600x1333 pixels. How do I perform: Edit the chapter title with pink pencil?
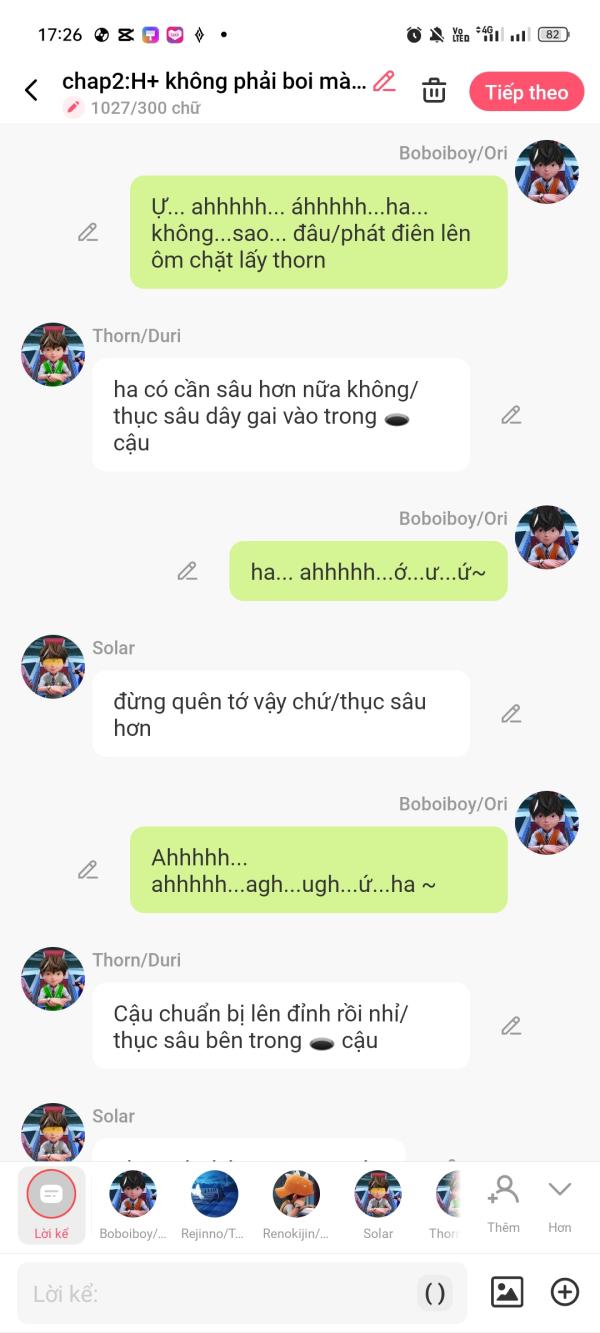click(x=384, y=82)
